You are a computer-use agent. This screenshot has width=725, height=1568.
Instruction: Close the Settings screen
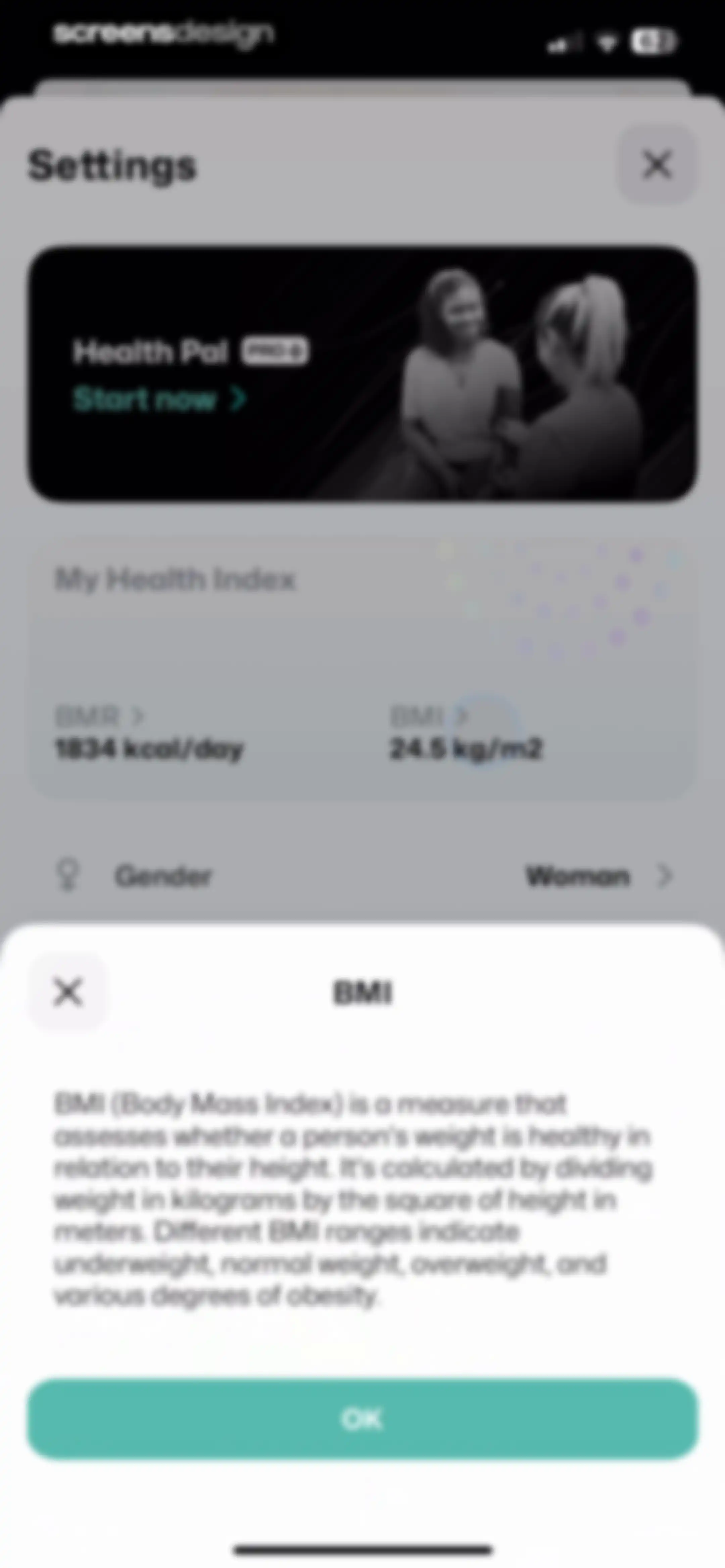tap(657, 164)
